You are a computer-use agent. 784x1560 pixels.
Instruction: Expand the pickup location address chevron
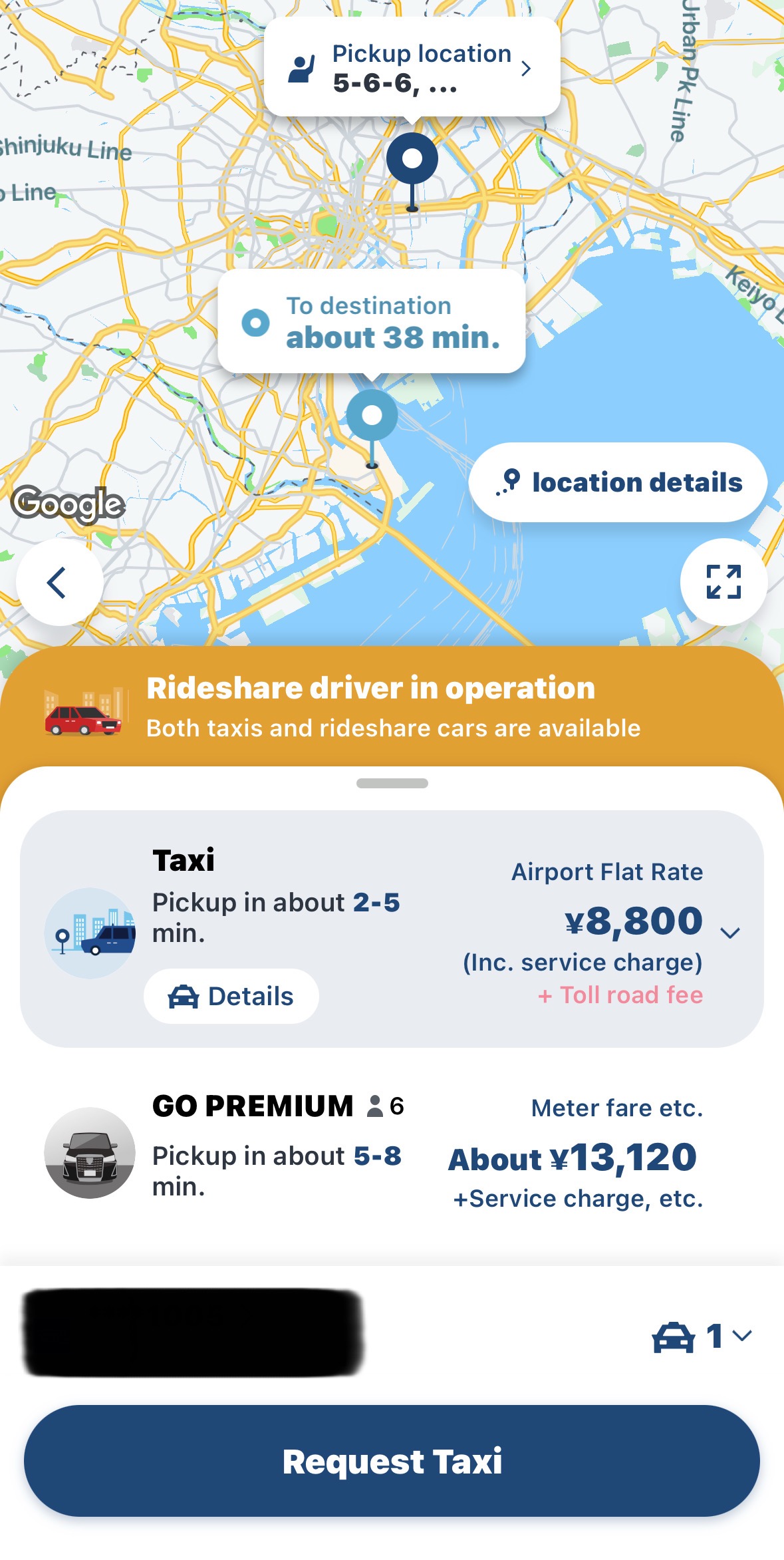tap(526, 68)
